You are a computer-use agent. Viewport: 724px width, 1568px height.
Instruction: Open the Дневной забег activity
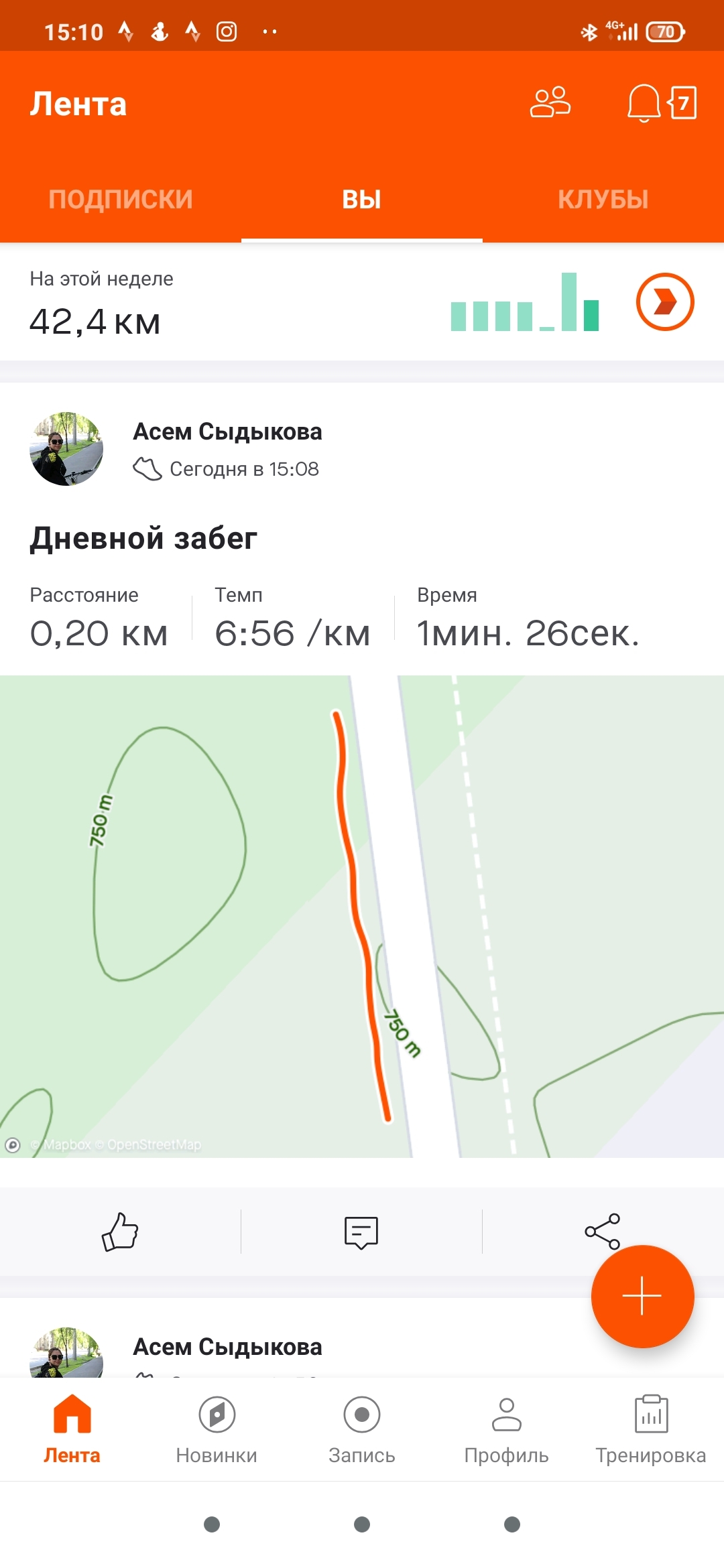point(143,538)
